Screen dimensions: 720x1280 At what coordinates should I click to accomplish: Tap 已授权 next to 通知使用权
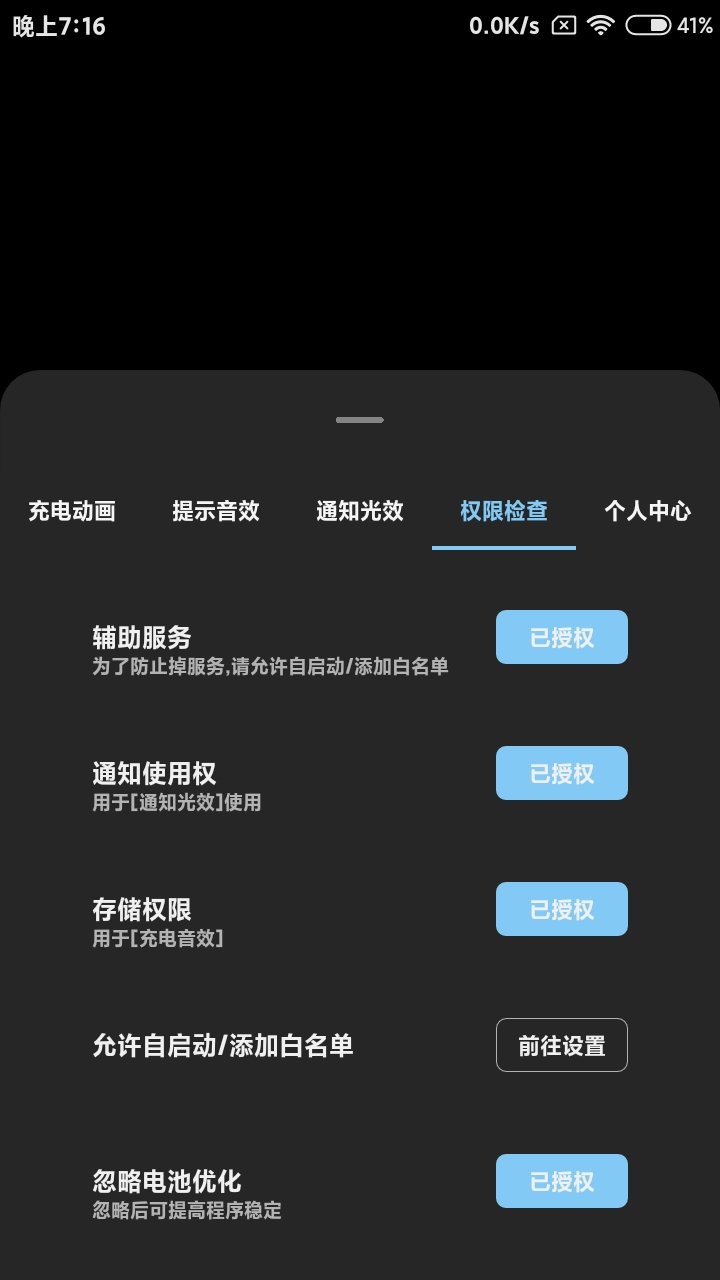561,773
